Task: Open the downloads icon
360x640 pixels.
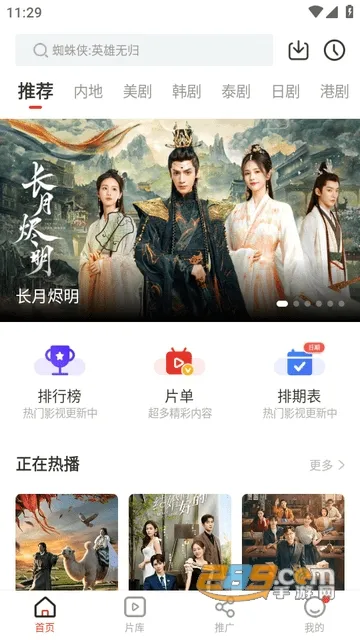Action: (x=298, y=50)
